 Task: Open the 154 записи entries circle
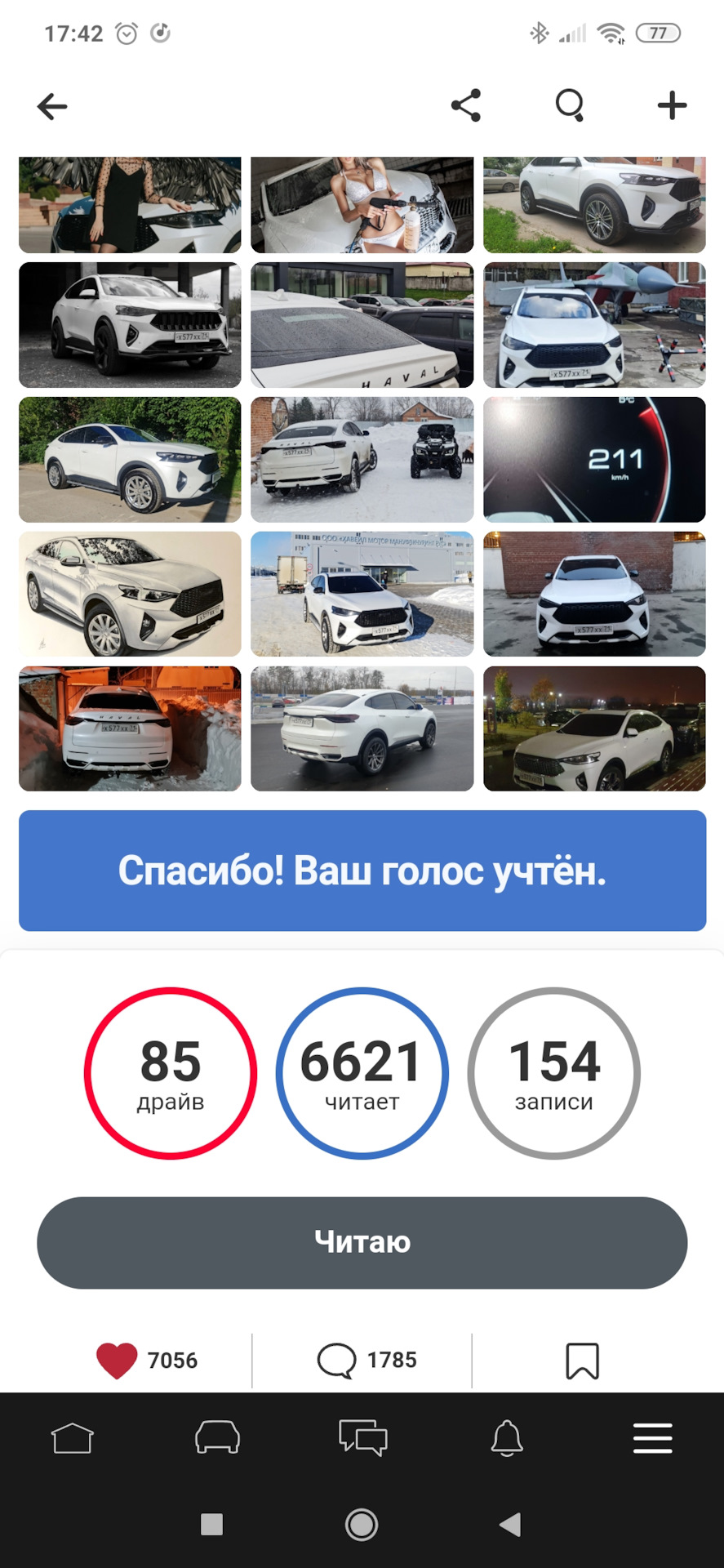point(553,1073)
